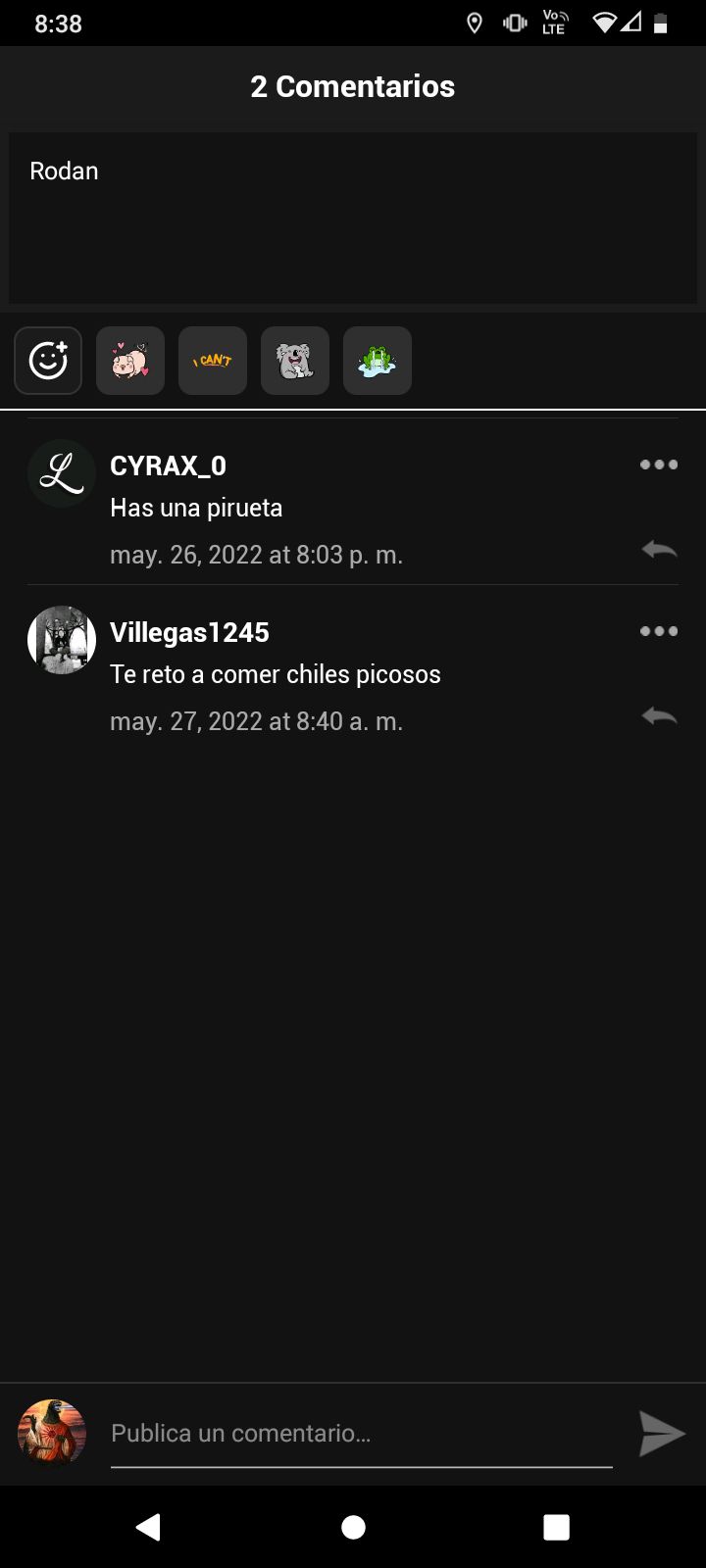Open CYRAX_0's profile picture
Image resolution: width=706 pixels, height=1568 pixels.
[62, 473]
